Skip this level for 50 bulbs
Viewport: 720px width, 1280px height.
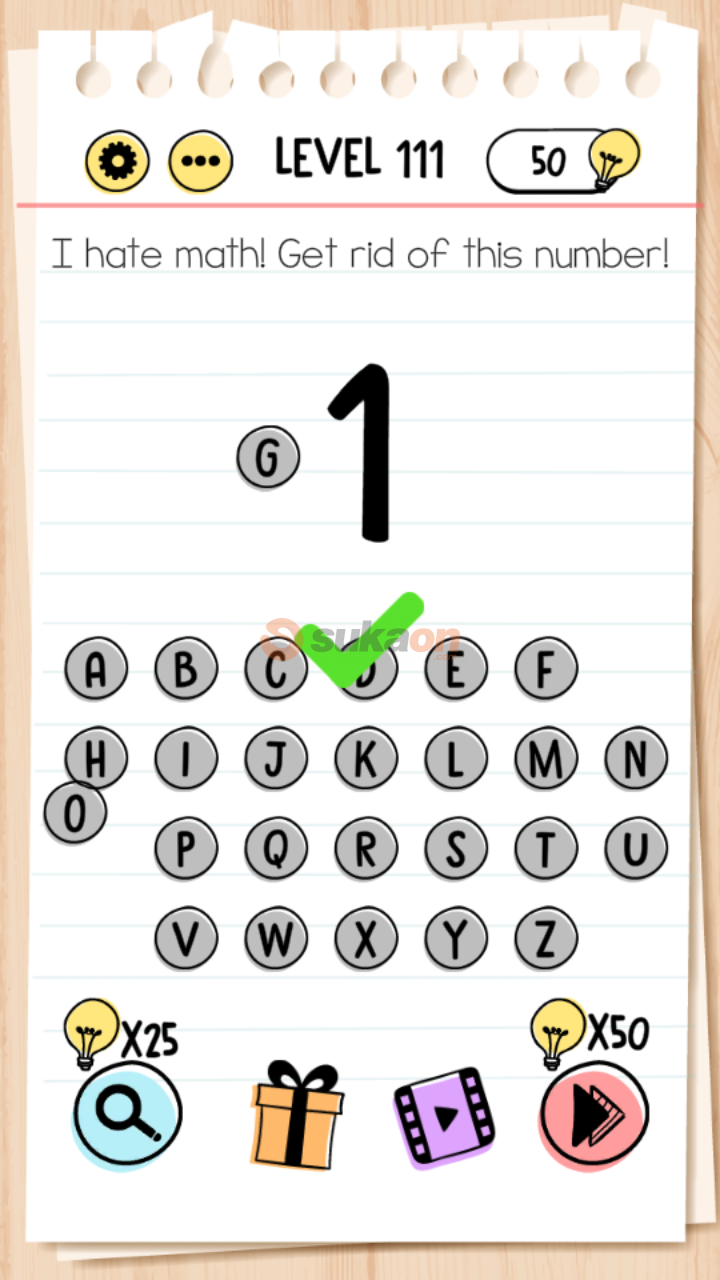pos(593,1115)
